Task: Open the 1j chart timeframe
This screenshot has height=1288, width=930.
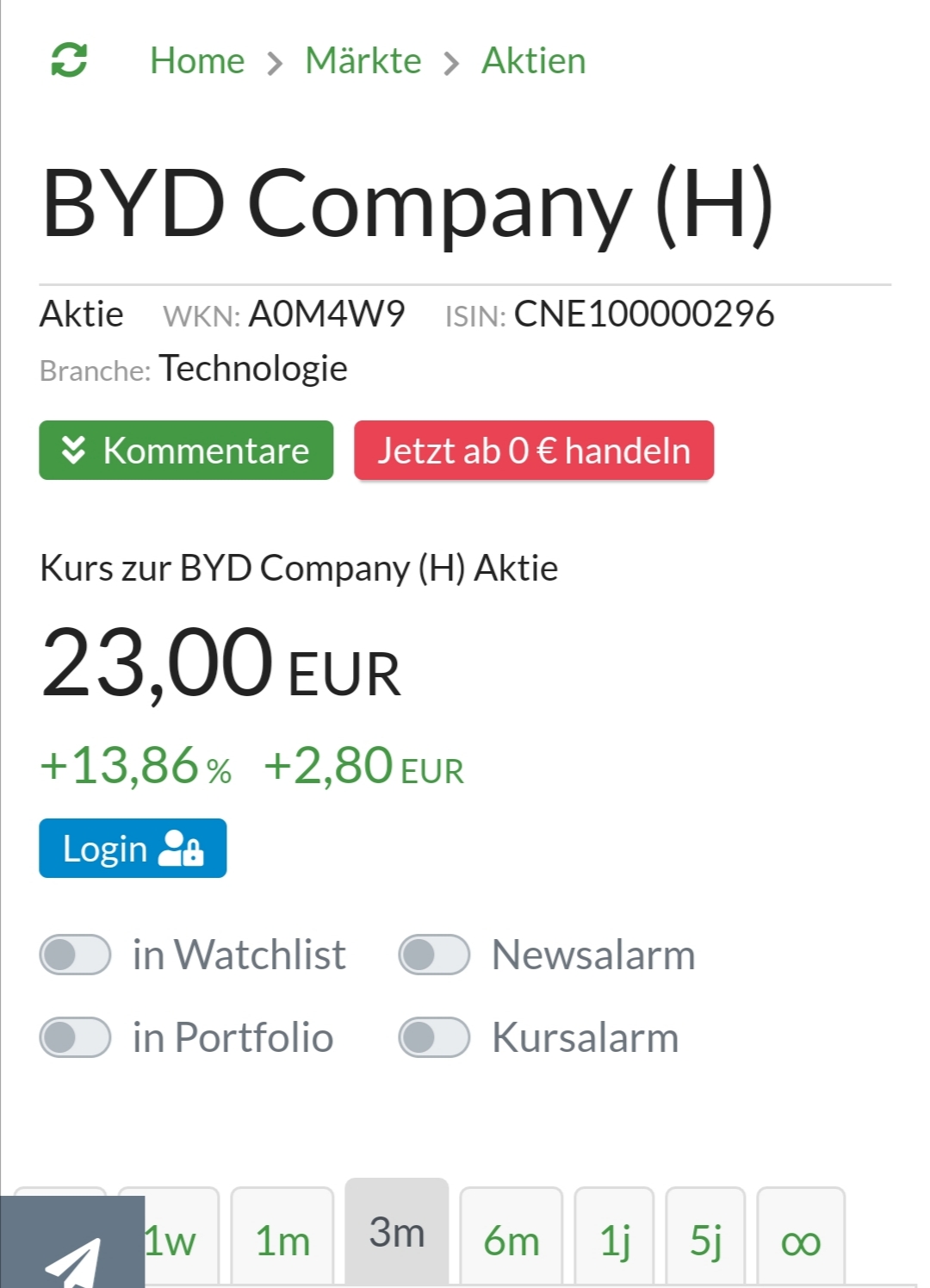Action: pos(615,1241)
